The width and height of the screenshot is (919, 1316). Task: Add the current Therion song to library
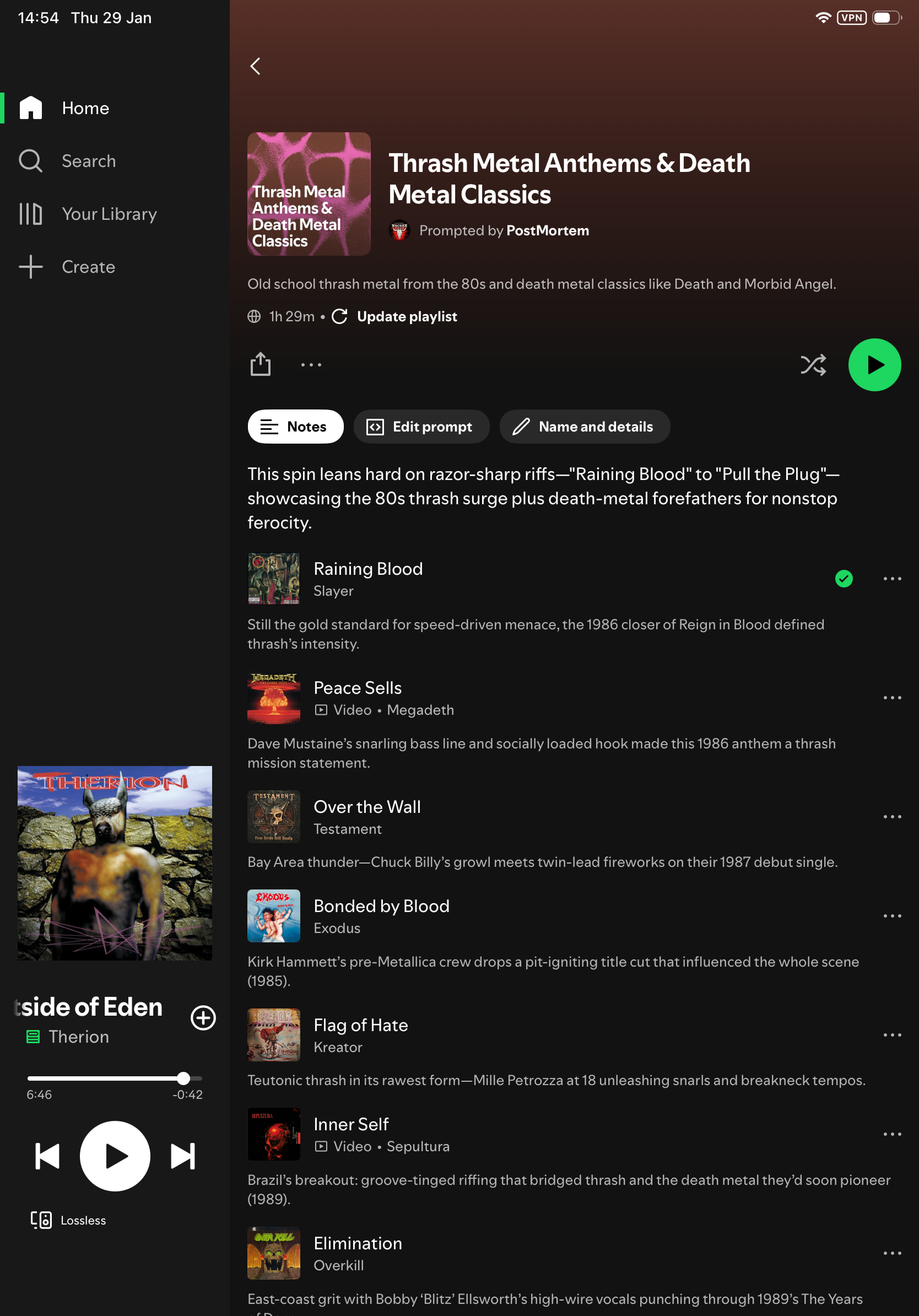pyautogui.click(x=203, y=1018)
